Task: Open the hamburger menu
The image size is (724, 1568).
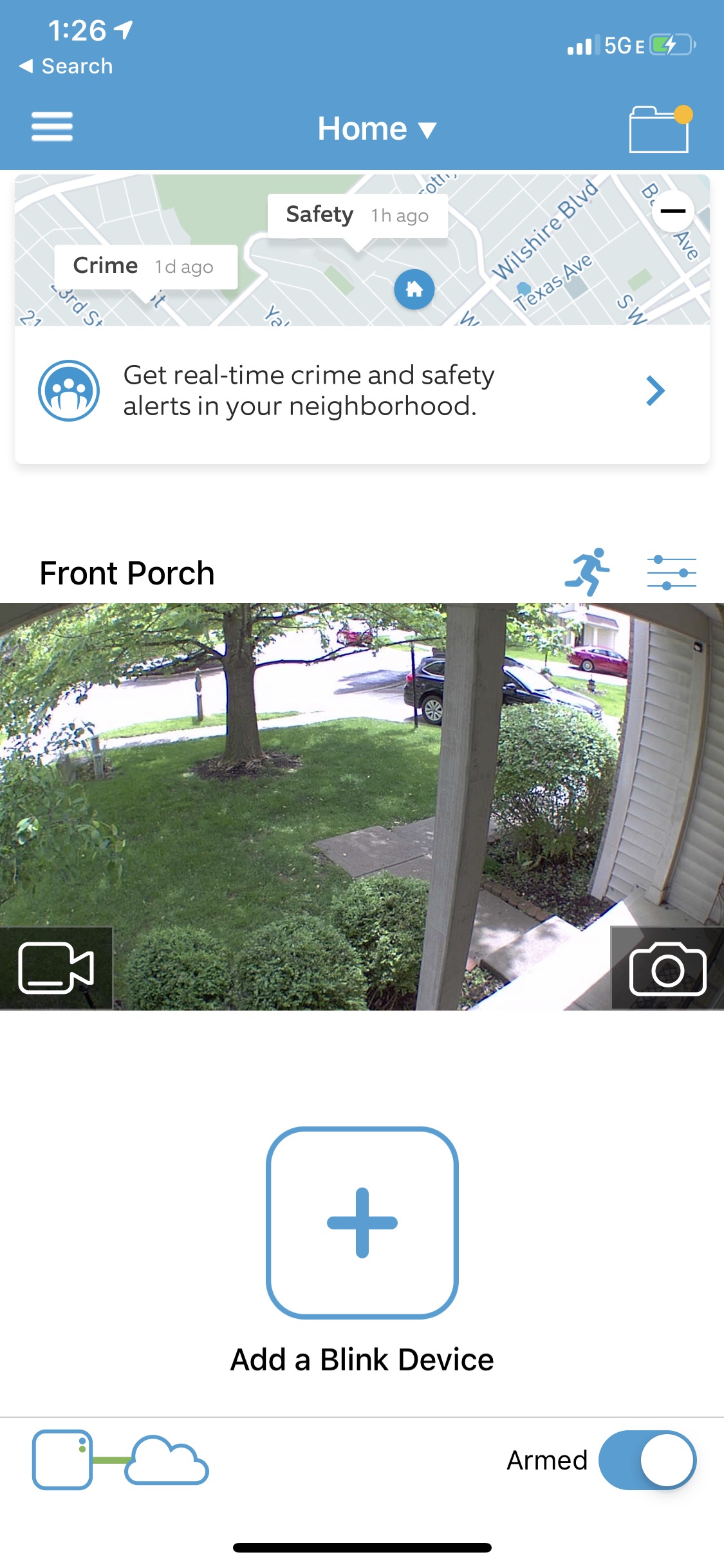Action: (52, 127)
